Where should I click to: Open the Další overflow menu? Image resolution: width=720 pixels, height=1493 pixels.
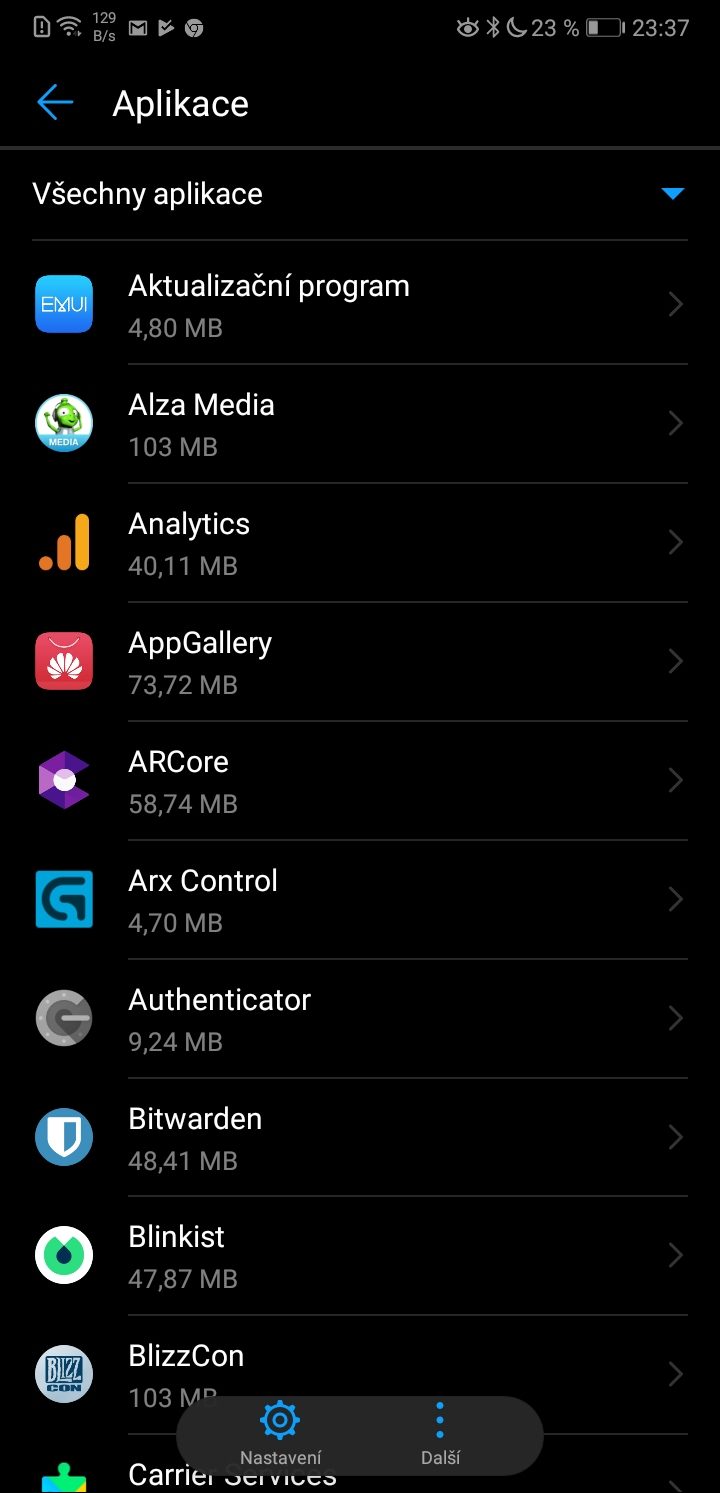440,1435
